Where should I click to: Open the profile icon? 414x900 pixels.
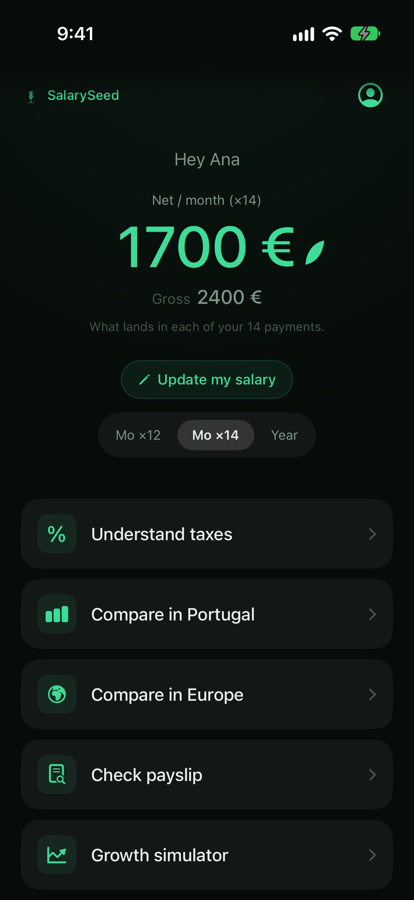point(370,95)
